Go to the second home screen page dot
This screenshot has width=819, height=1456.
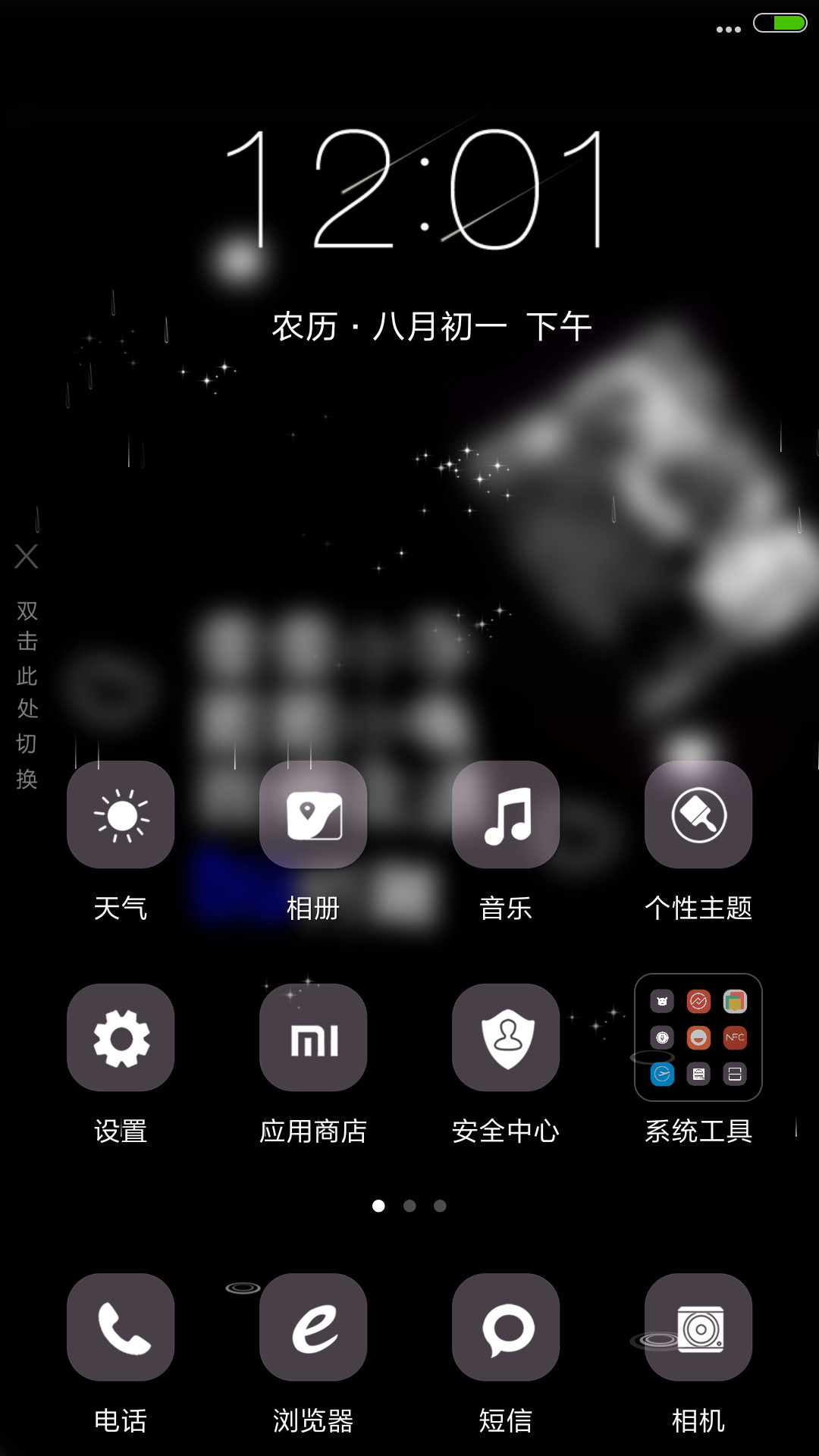(x=409, y=1206)
